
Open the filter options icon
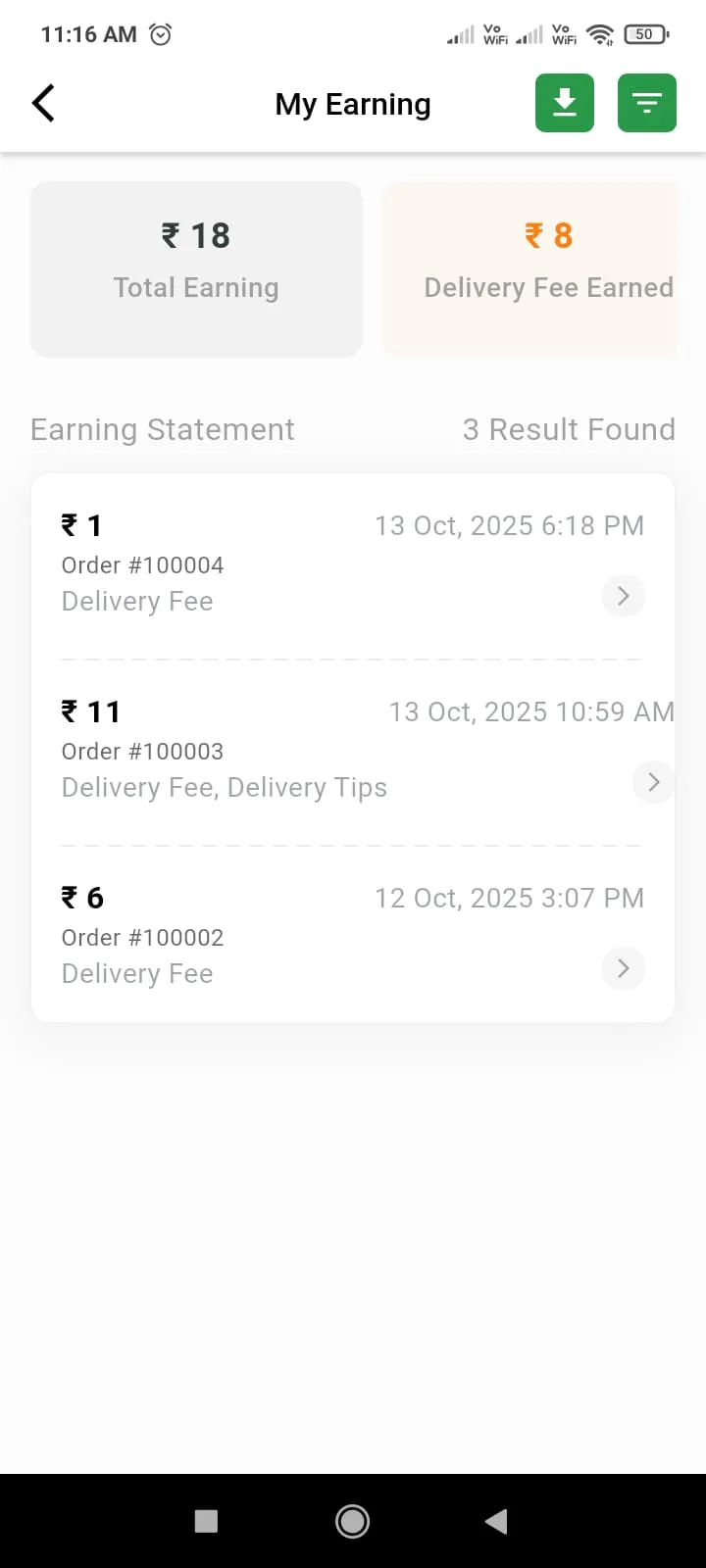[646, 103]
